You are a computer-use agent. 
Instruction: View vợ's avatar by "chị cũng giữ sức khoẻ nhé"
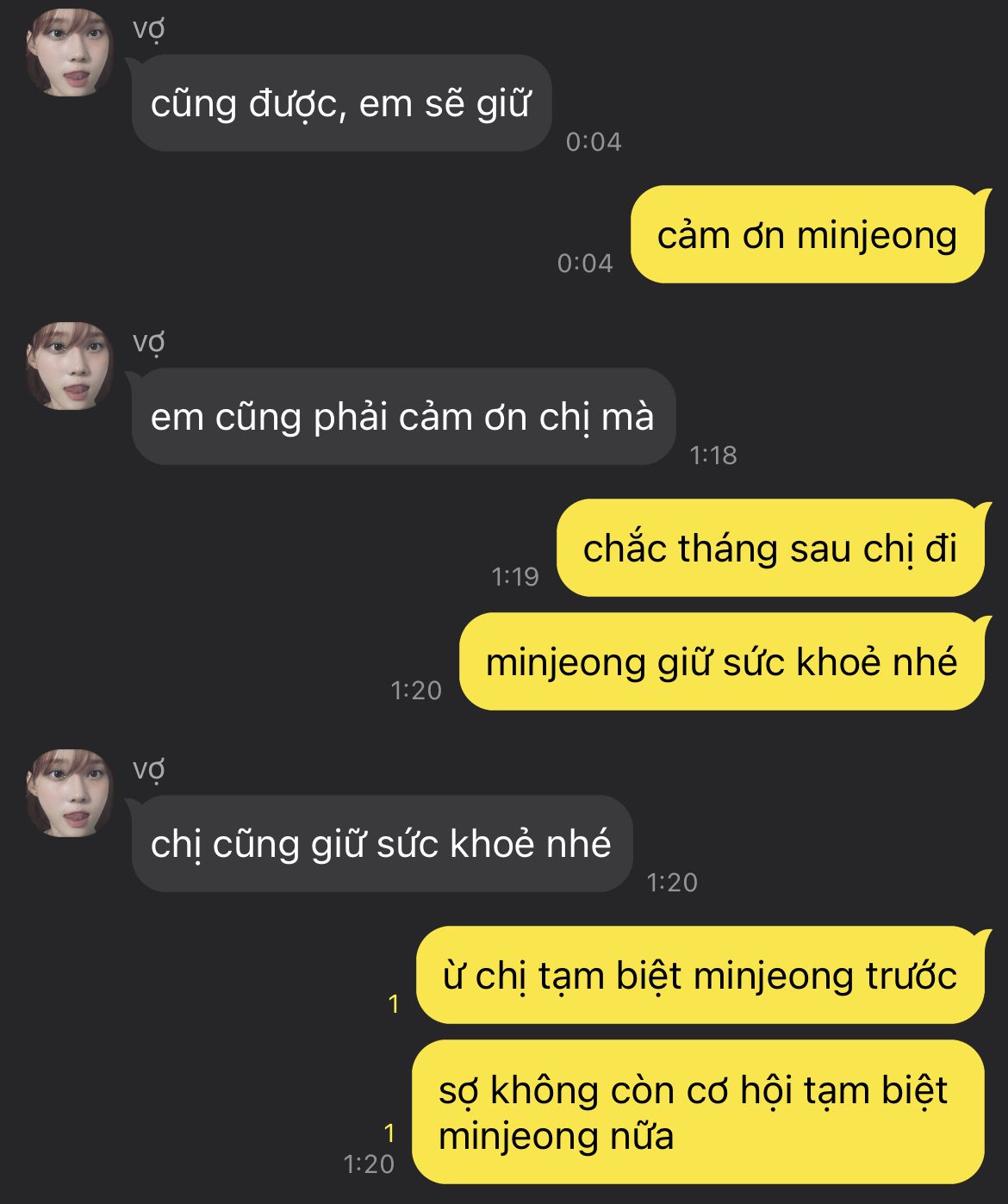click(x=71, y=792)
